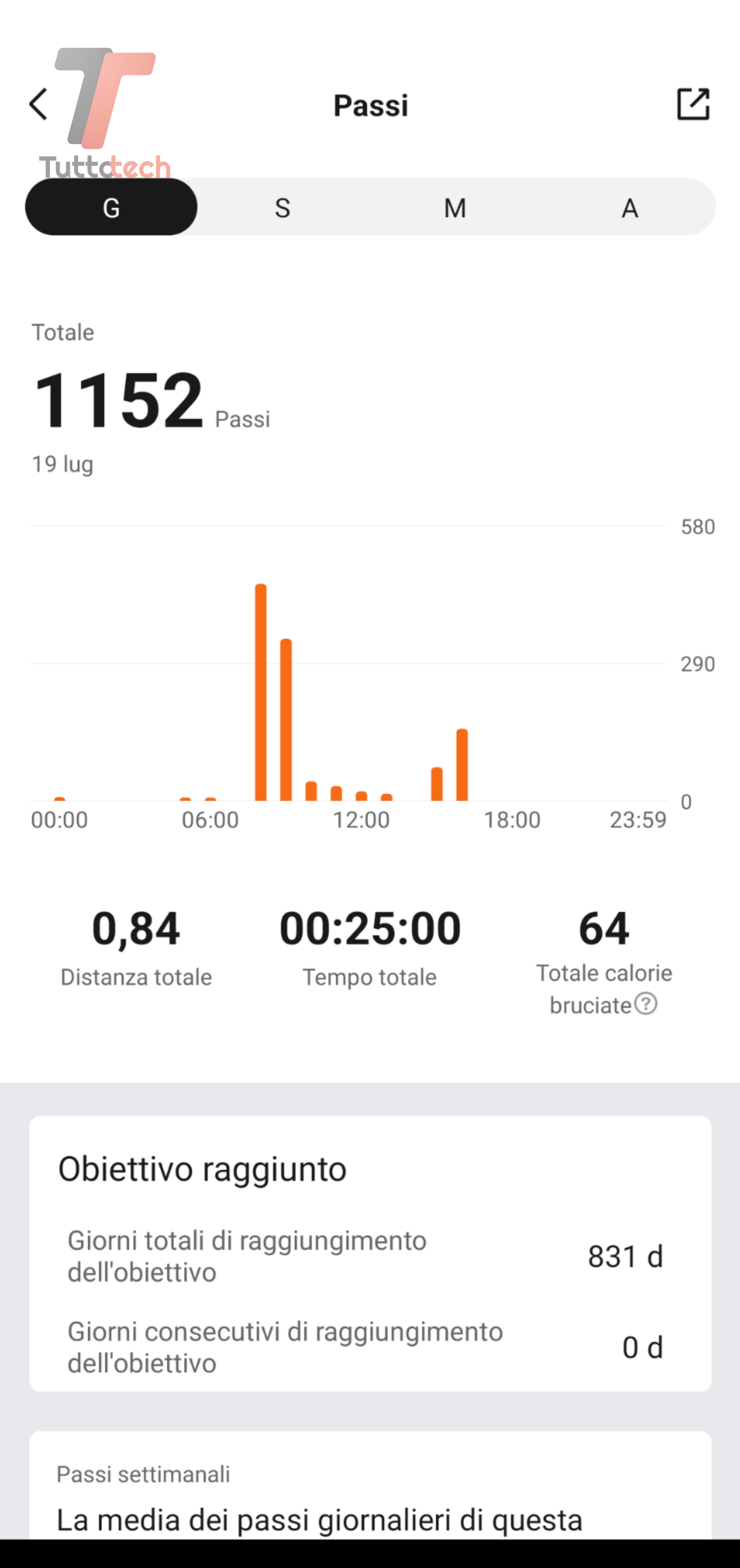Select the daily G tab
The width and height of the screenshot is (740, 1568).
pyautogui.click(x=111, y=208)
